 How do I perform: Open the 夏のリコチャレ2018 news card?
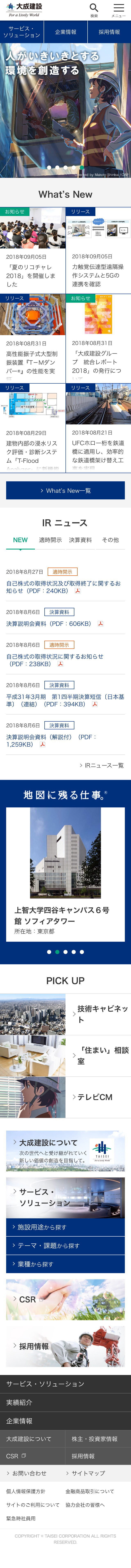tap(33, 249)
